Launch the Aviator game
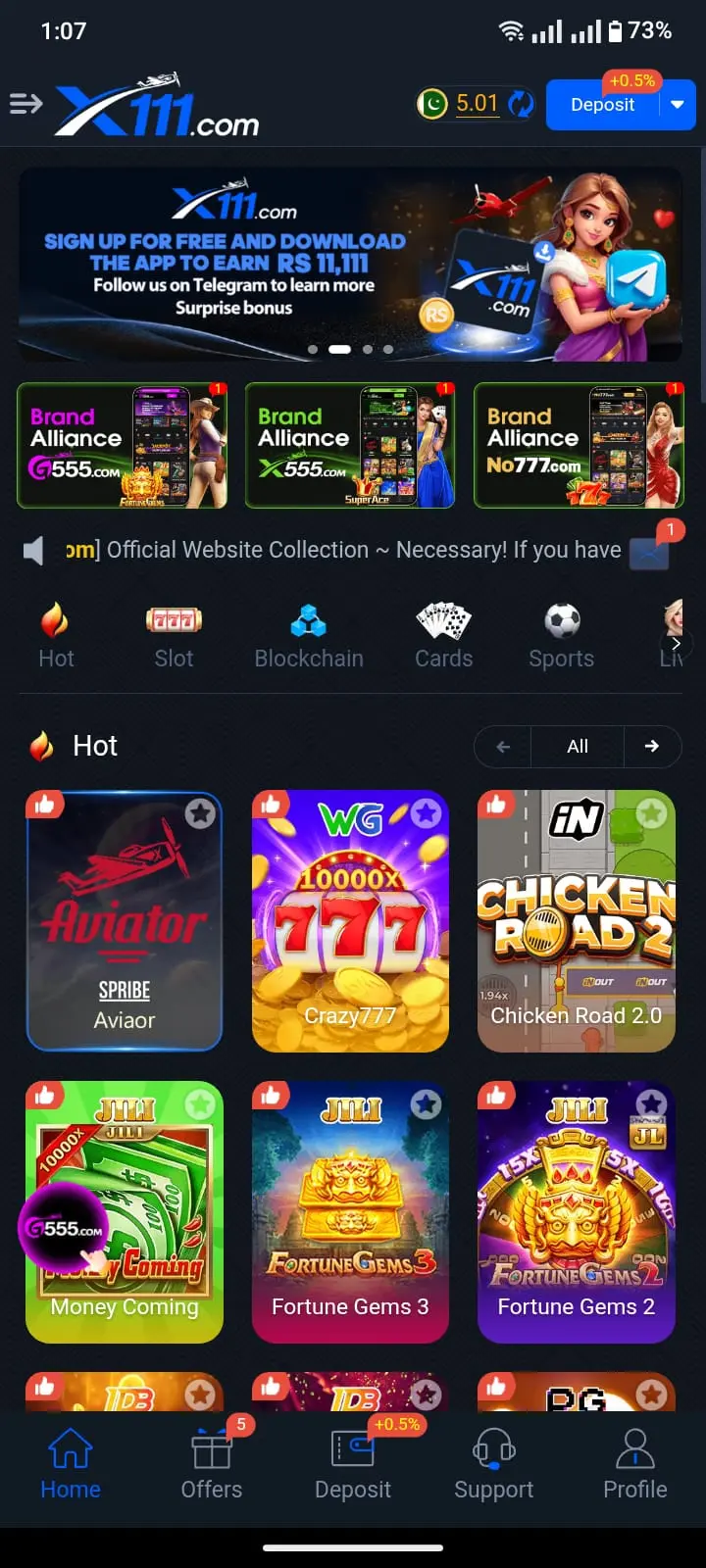 click(x=125, y=921)
